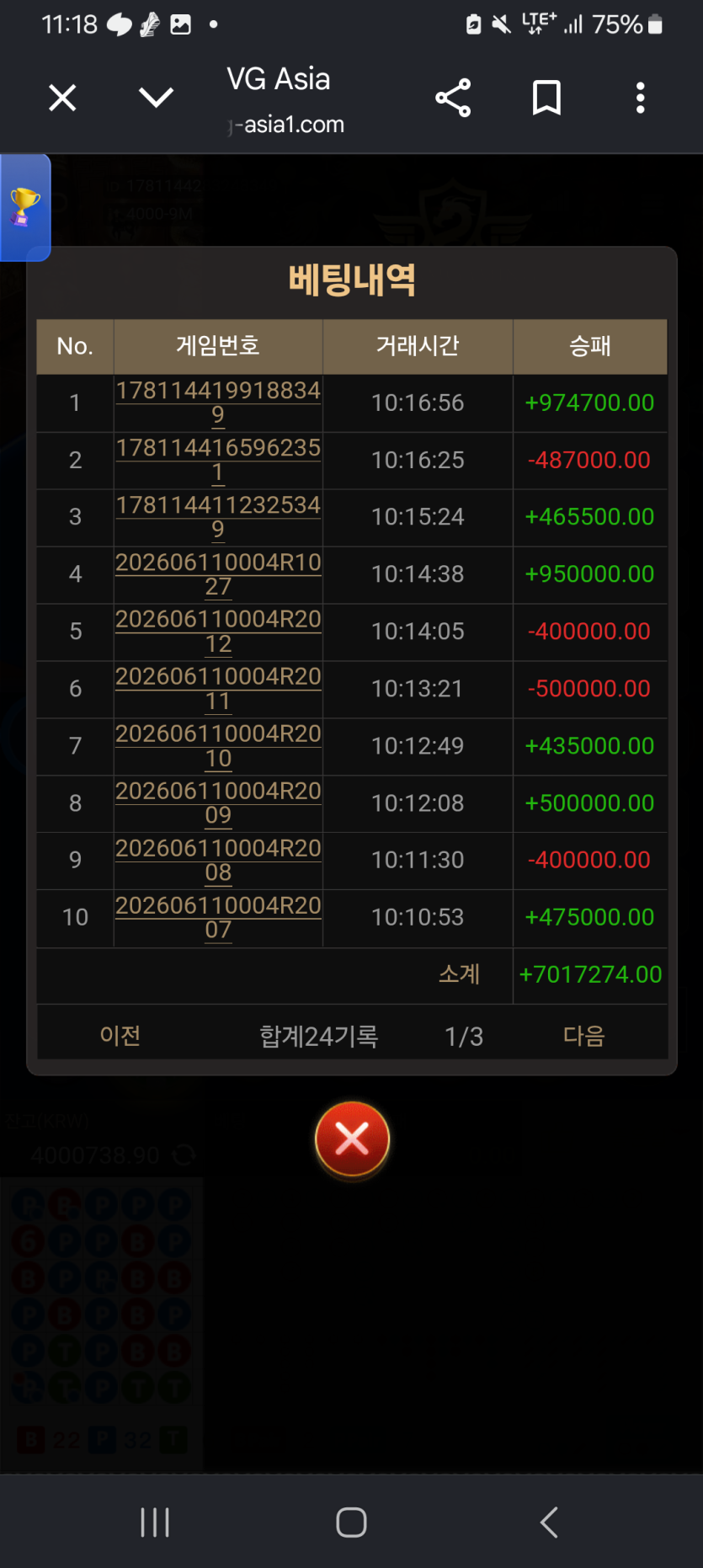The width and height of the screenshot is (703, 1568).
Task: Open game number 202606110004R2012
Action: point(218,632)
